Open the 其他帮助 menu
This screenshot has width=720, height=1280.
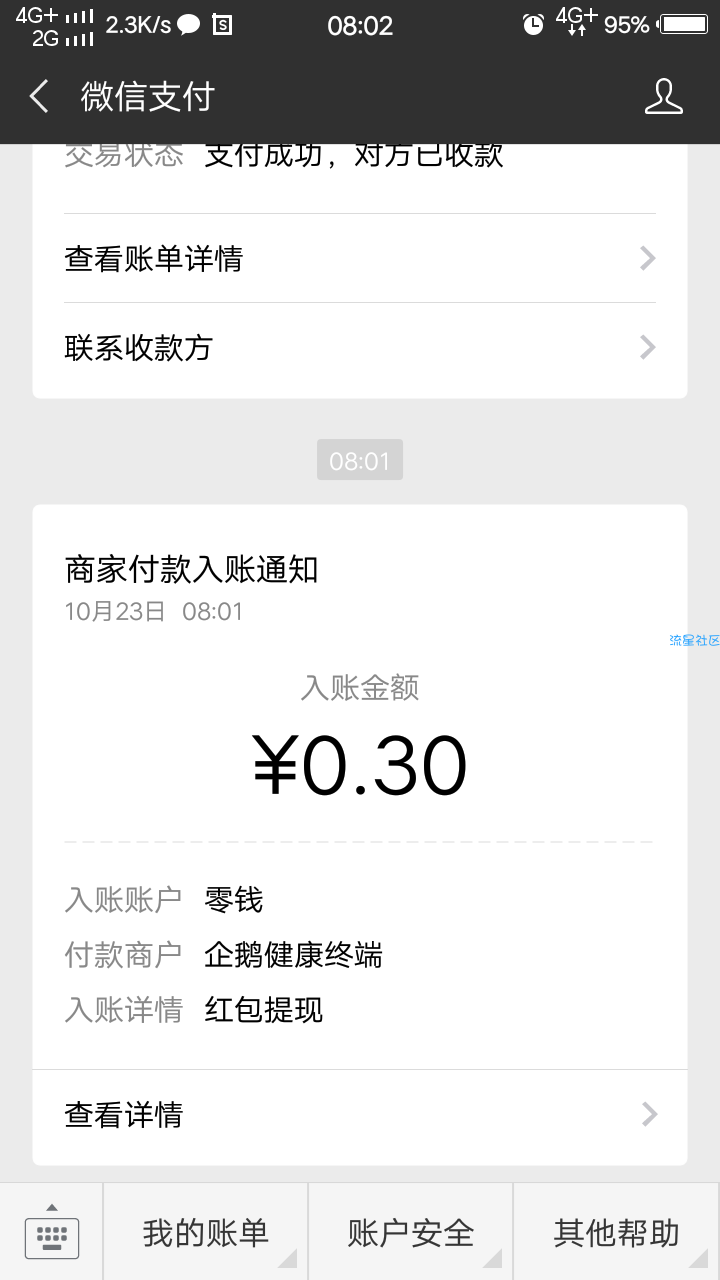click(x=617, y=1233)
